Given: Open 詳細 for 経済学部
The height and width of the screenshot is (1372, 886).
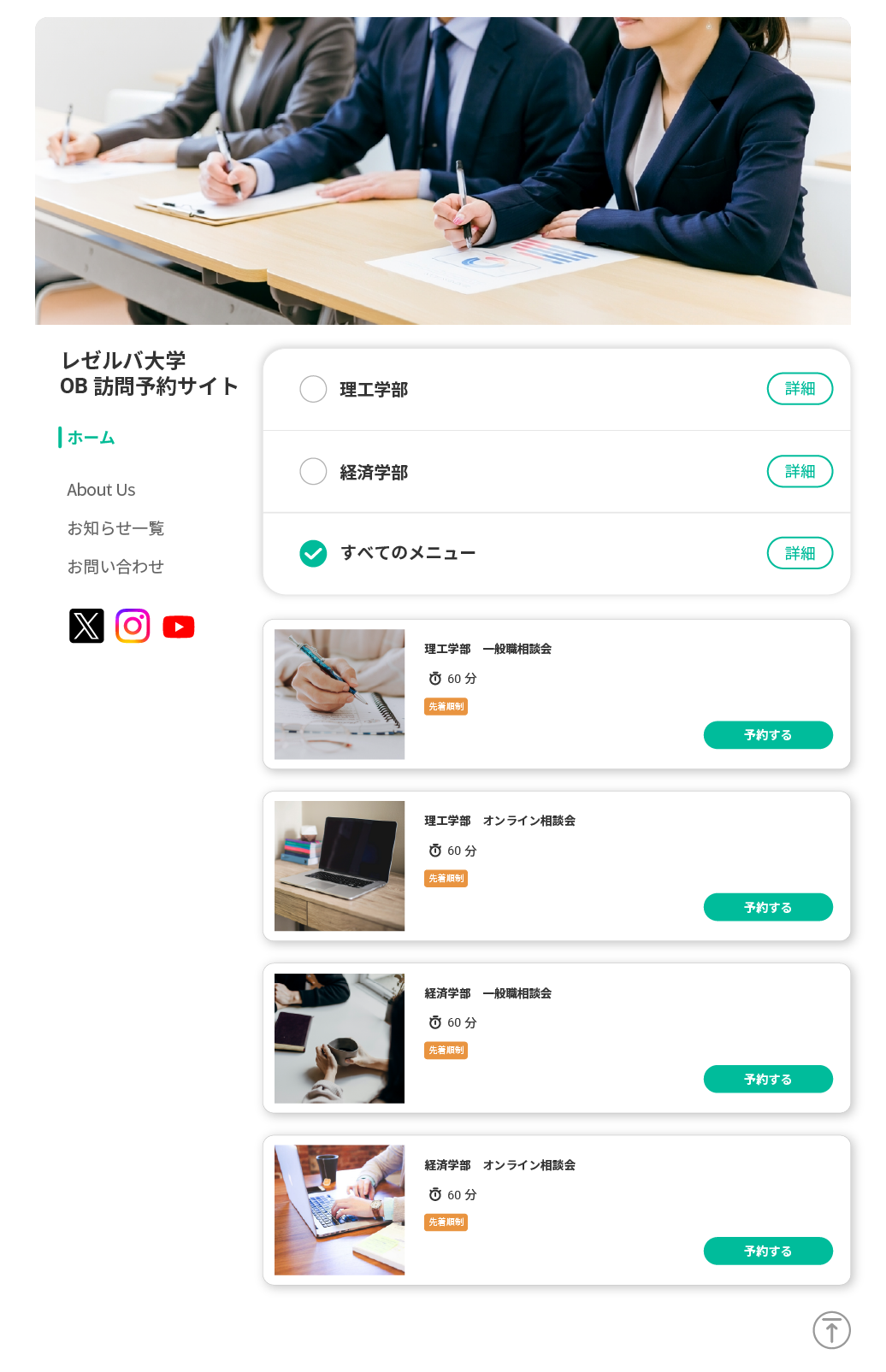Looking at the screenshot, I should (x=799, y=471).
